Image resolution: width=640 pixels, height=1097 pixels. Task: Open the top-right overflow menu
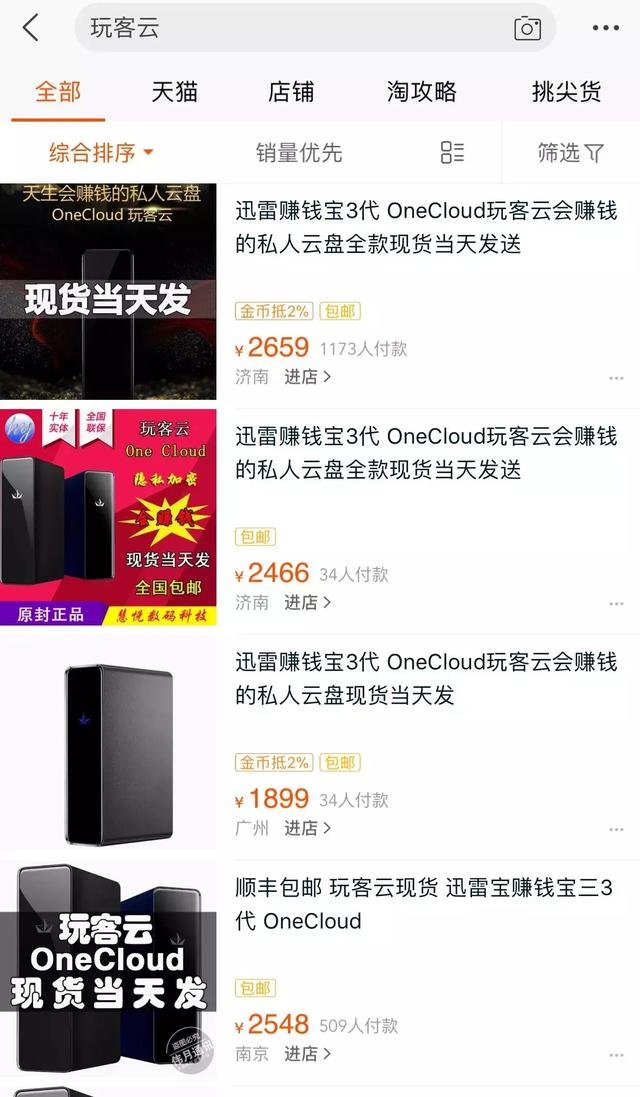pyautogui.click(x=606, y=28)
